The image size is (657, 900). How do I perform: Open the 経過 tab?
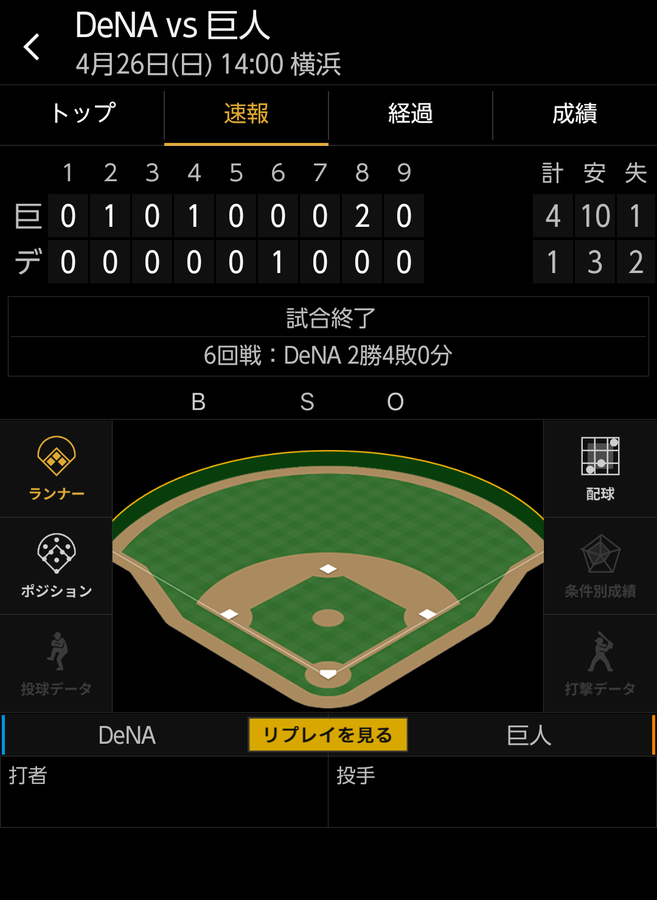click(x=410, y=114)
